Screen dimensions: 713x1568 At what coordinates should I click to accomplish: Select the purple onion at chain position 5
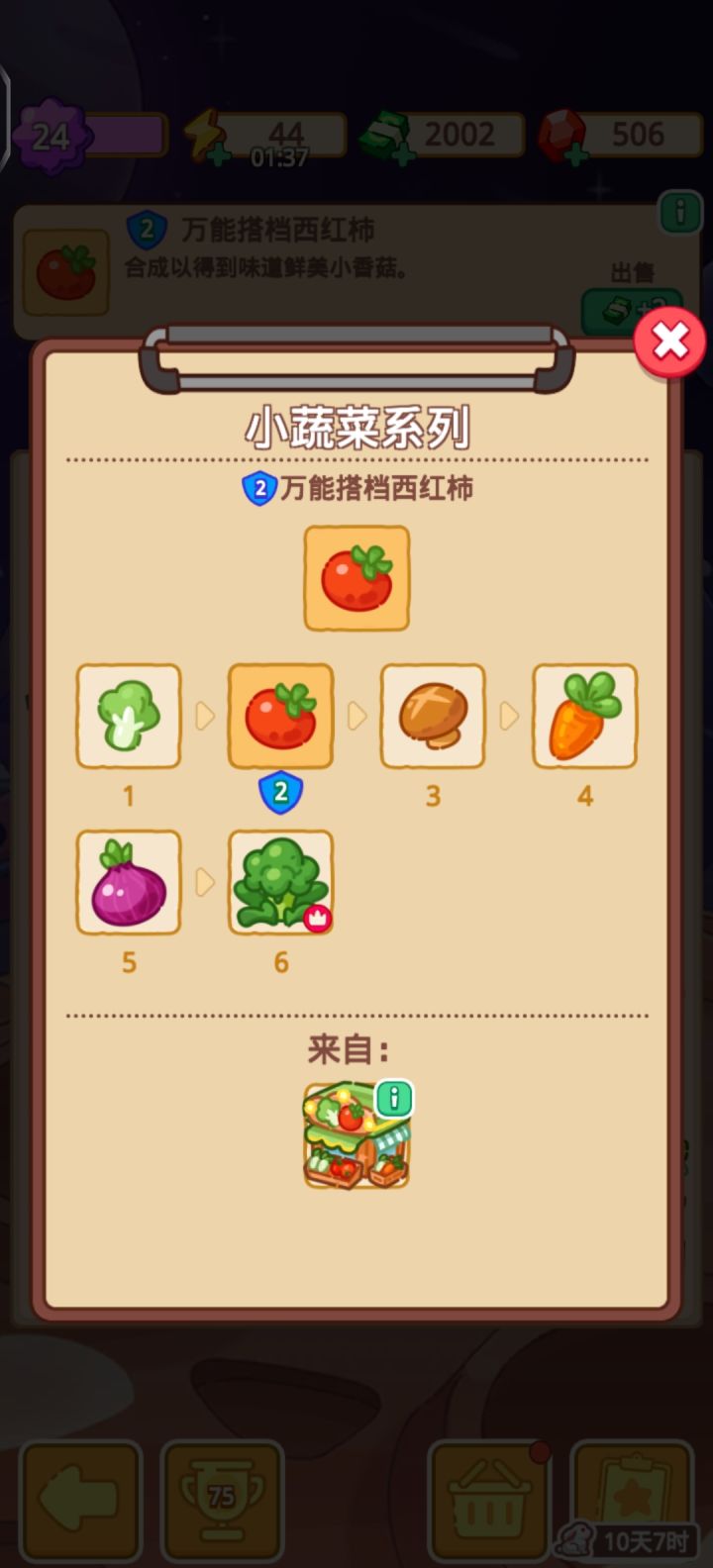pos(128,881)
